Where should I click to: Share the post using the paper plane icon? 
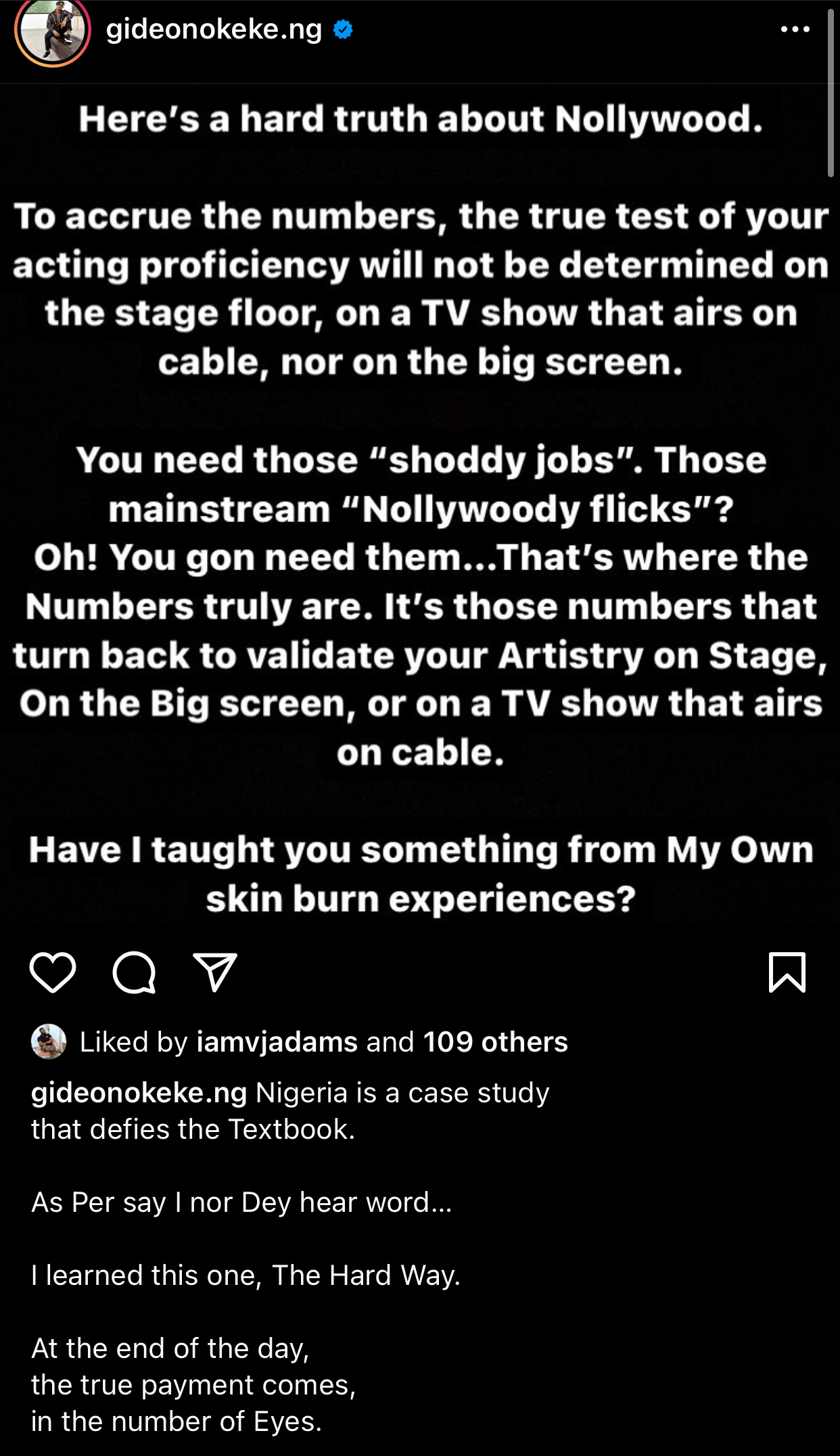[x=215, y=972]
